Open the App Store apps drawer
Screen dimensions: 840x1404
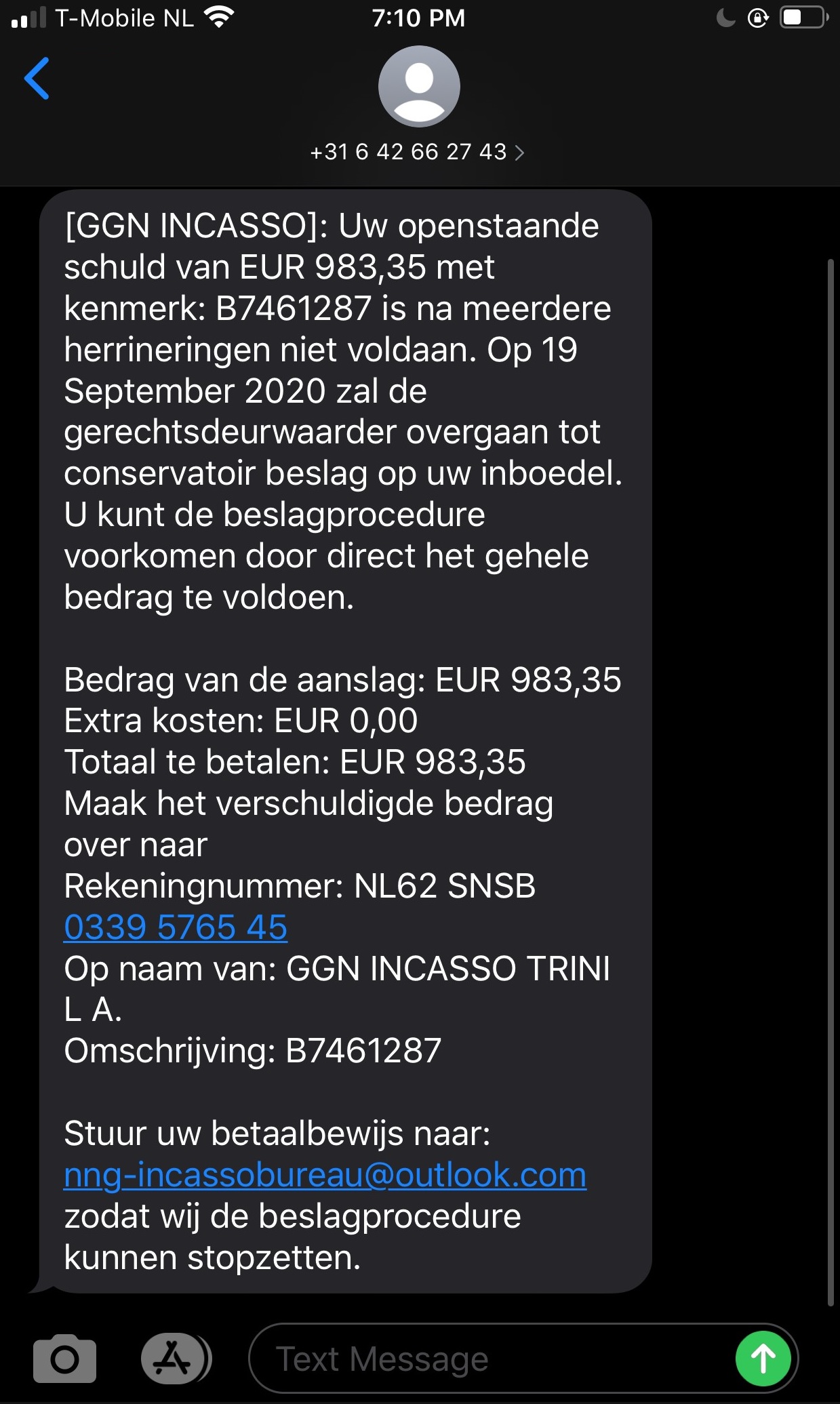tap(176, 1359)
